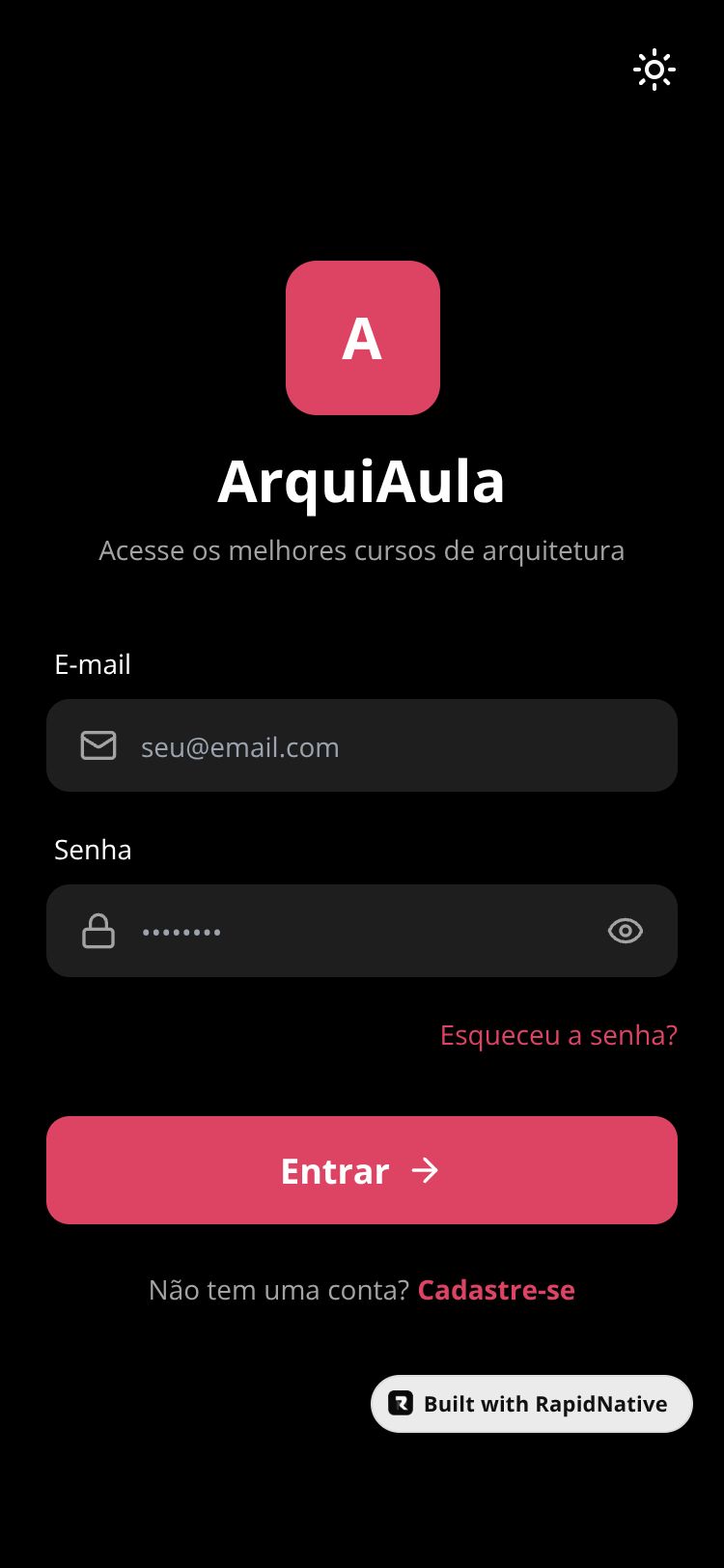The height and width of the screenshot is (1568, 724).
Task: Show the password with the eye icon
Action: [x=626, y=931]
